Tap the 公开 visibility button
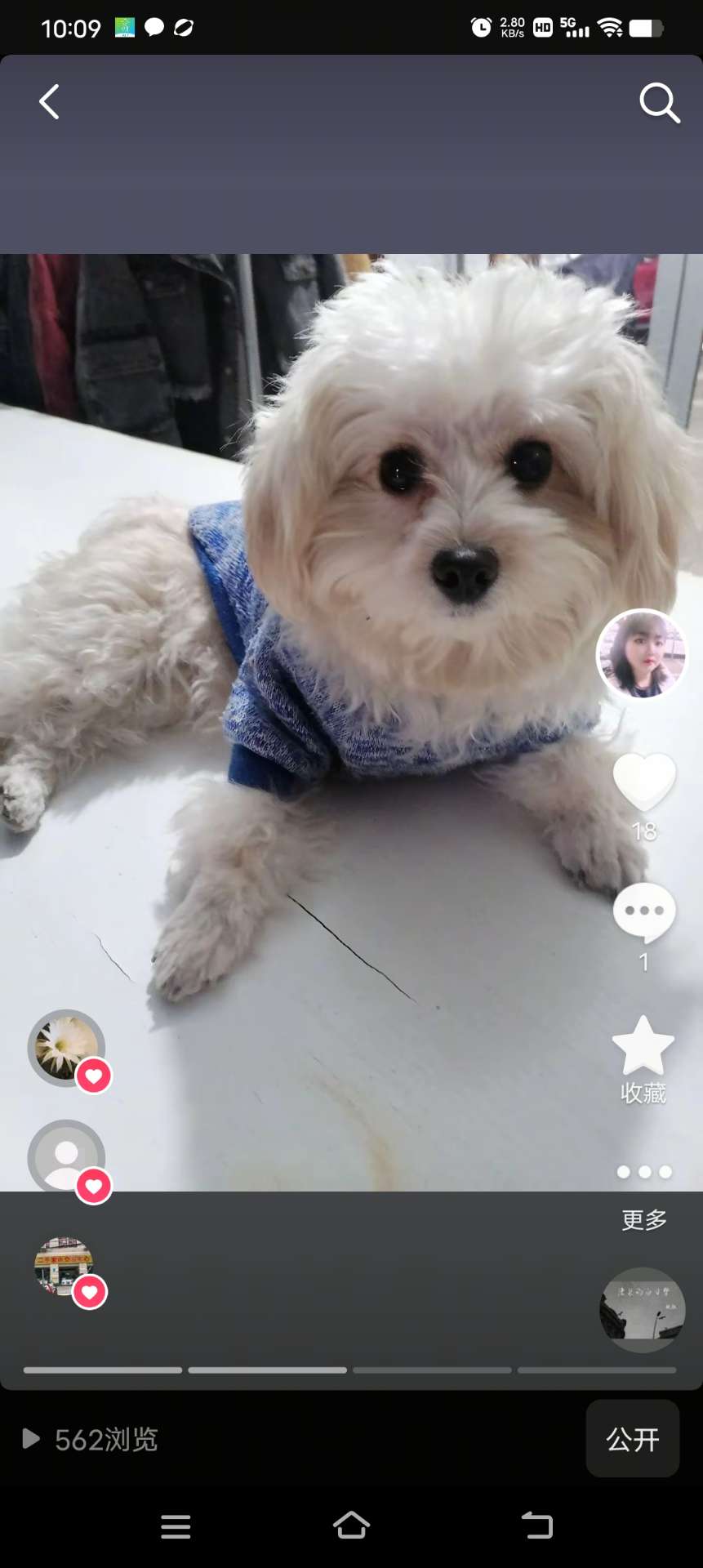 point(632,1438)
